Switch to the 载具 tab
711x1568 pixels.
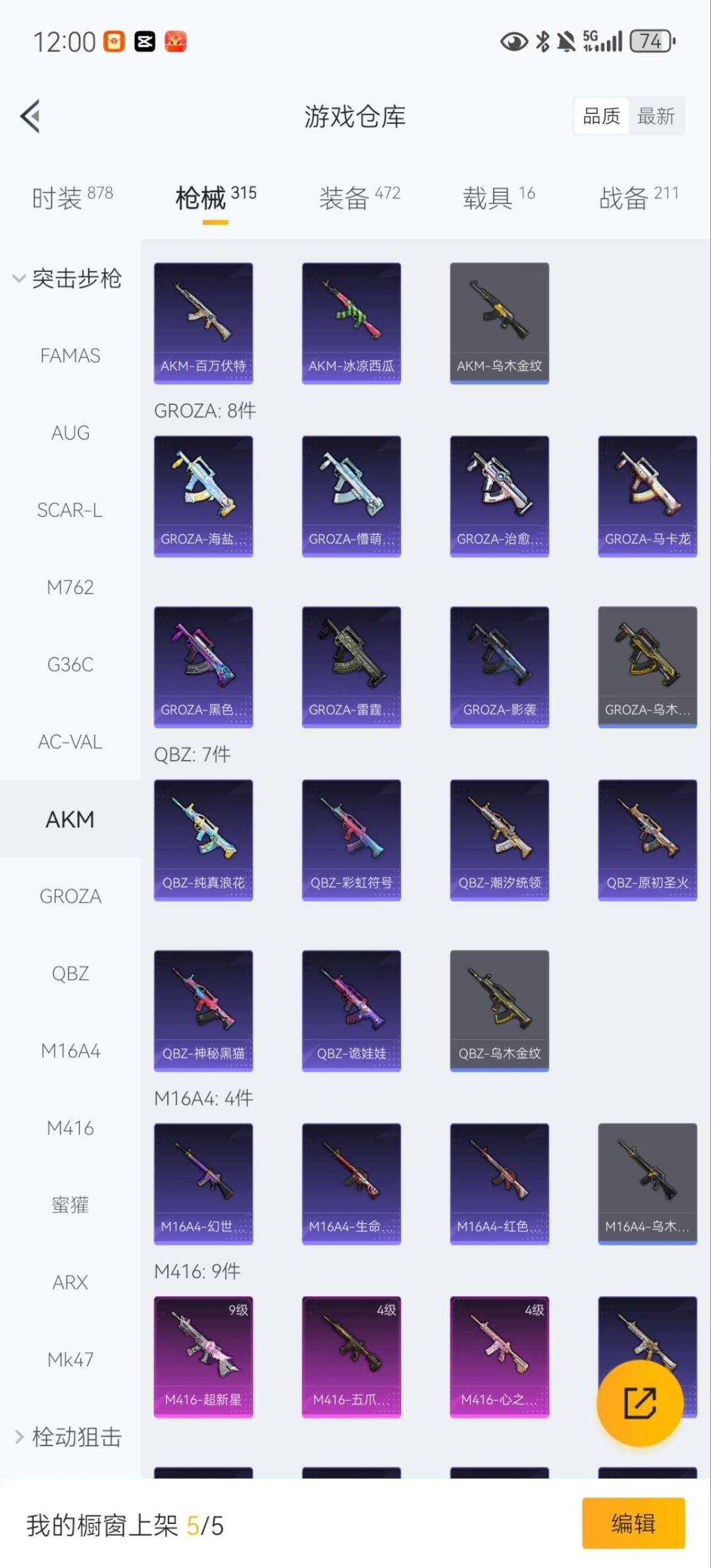pos(498,197)
